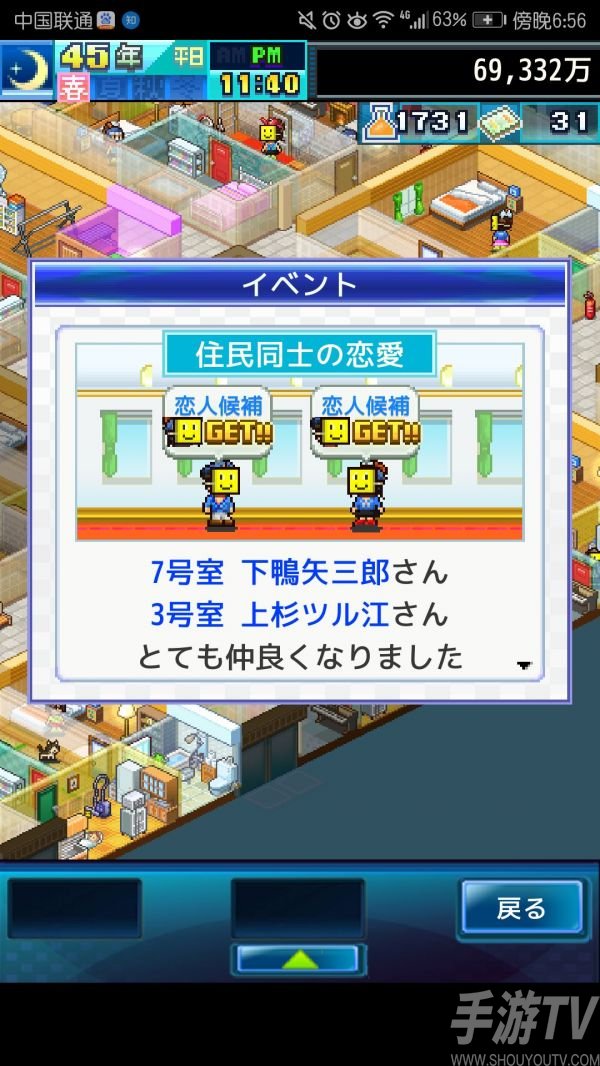Expand the menu with the green up arrow
The width and height of the screenshot is (600, 1066).
pos(296,958)
